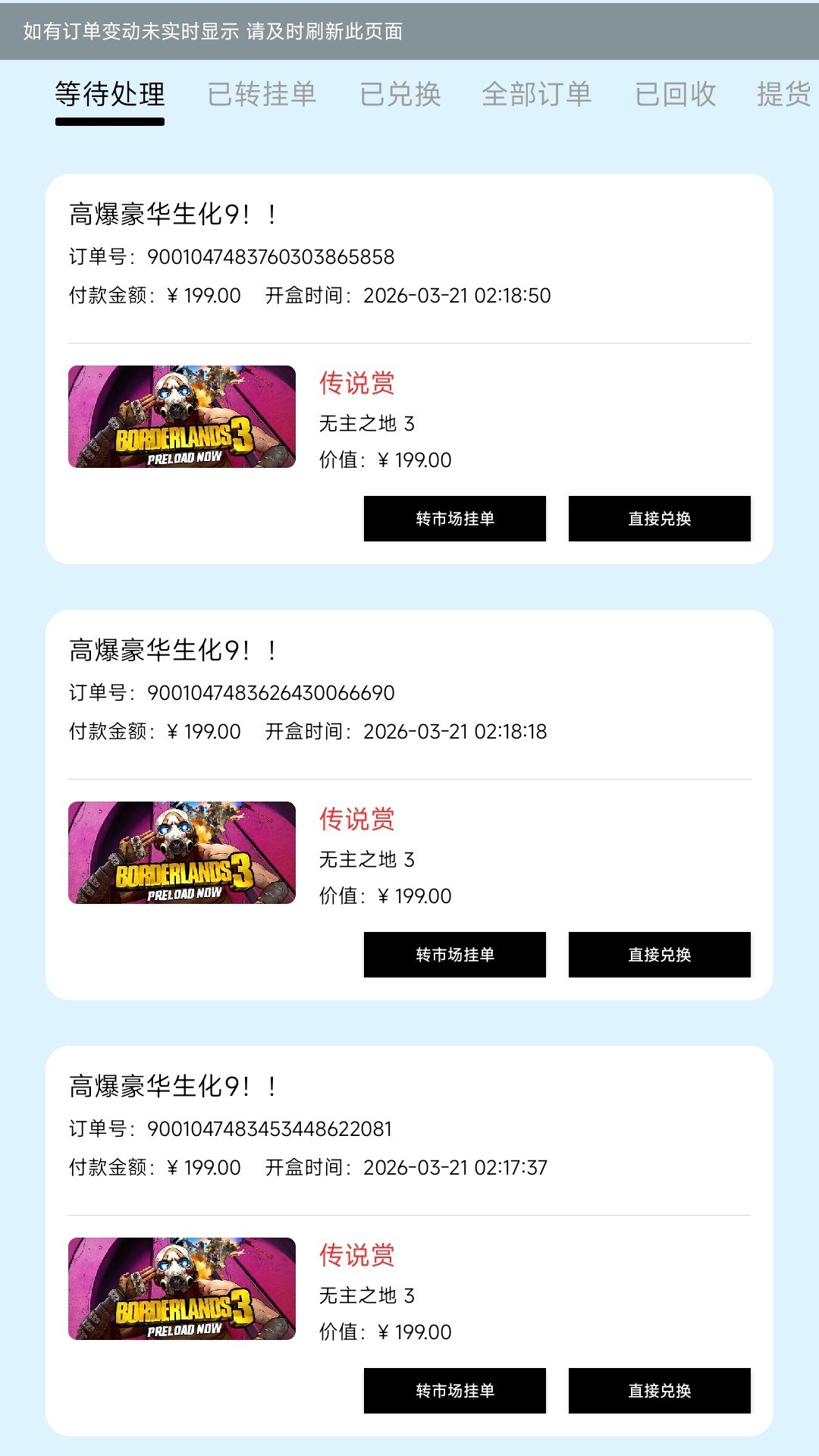Select the 等待处理 tab
This screenshot has height=1456, width=819.
click(110, 95)
